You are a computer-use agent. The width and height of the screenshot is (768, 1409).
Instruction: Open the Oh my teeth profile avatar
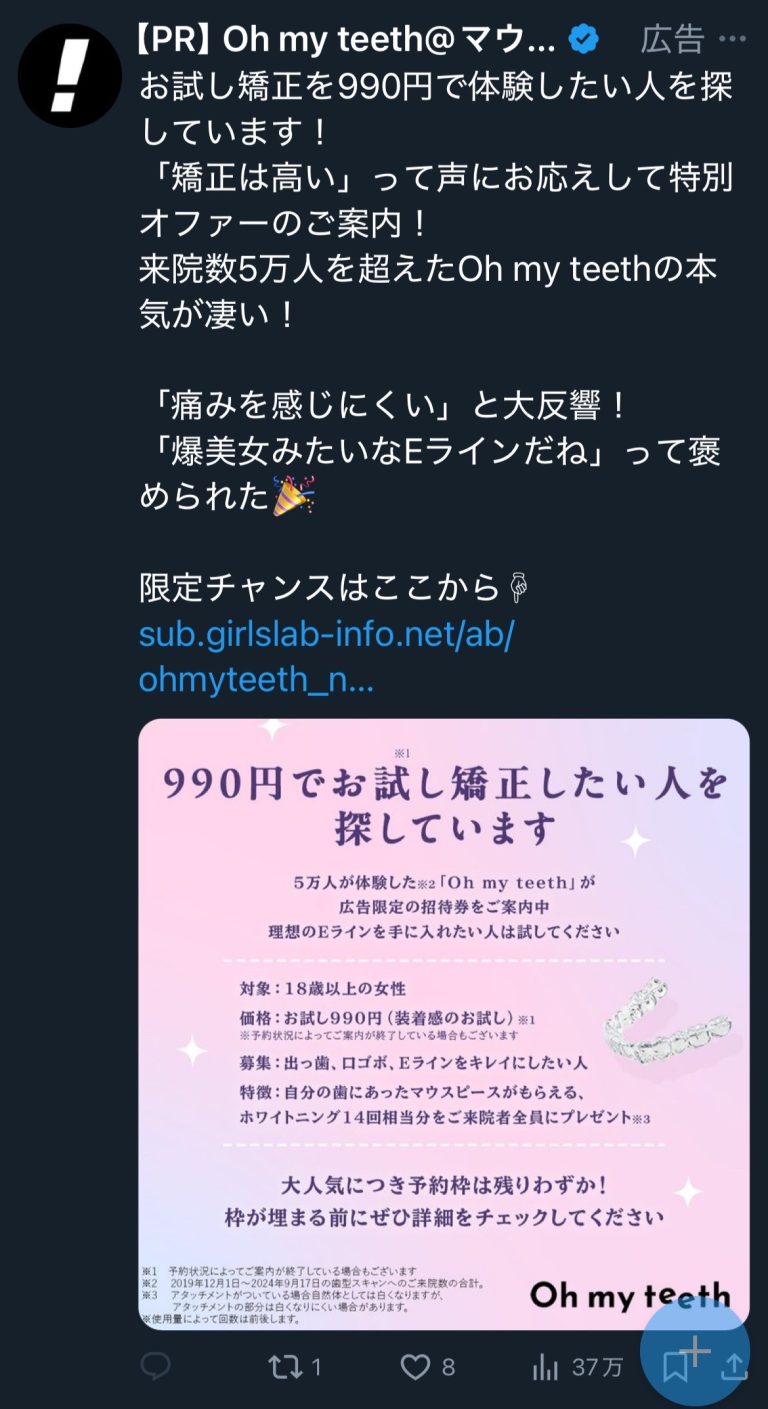pos(70,75)
